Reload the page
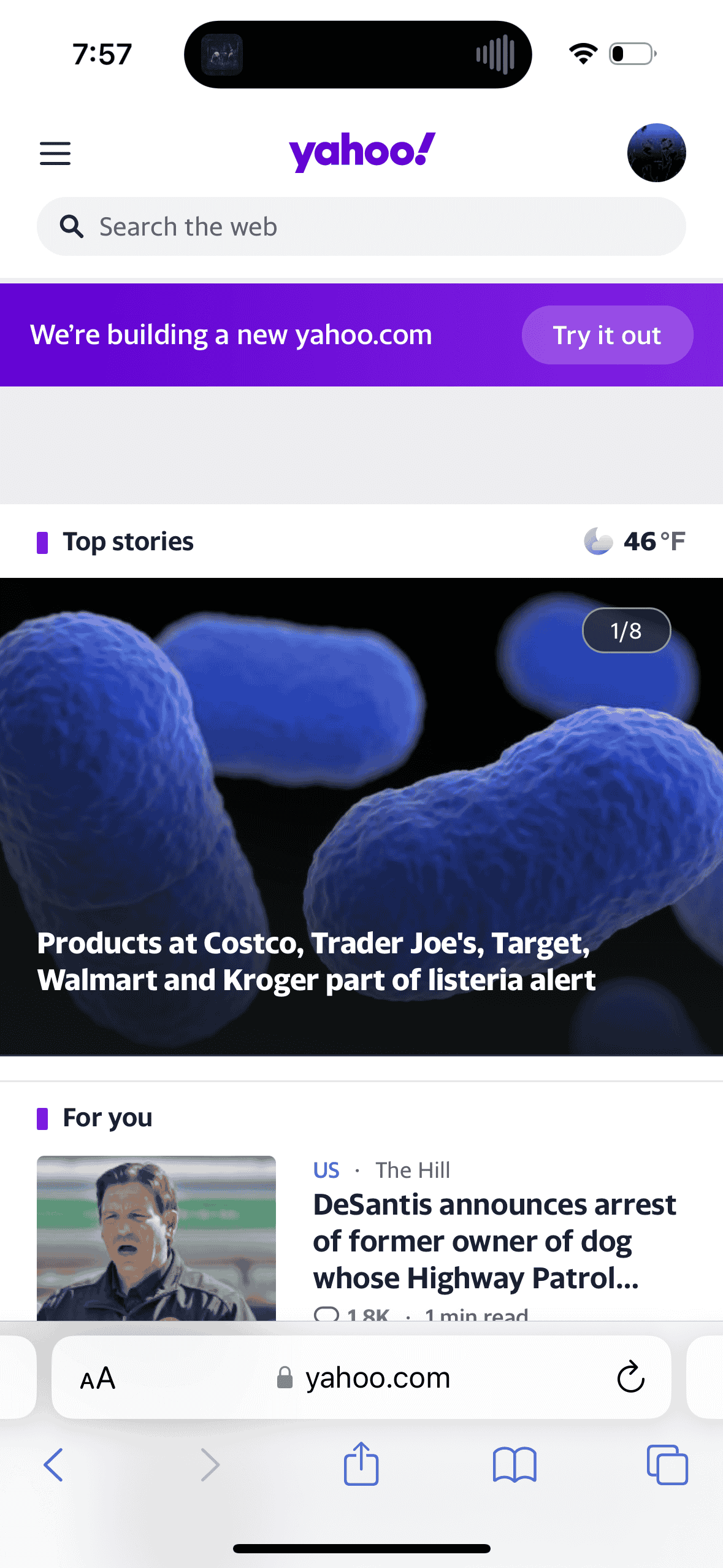 tap(630, 1377)
